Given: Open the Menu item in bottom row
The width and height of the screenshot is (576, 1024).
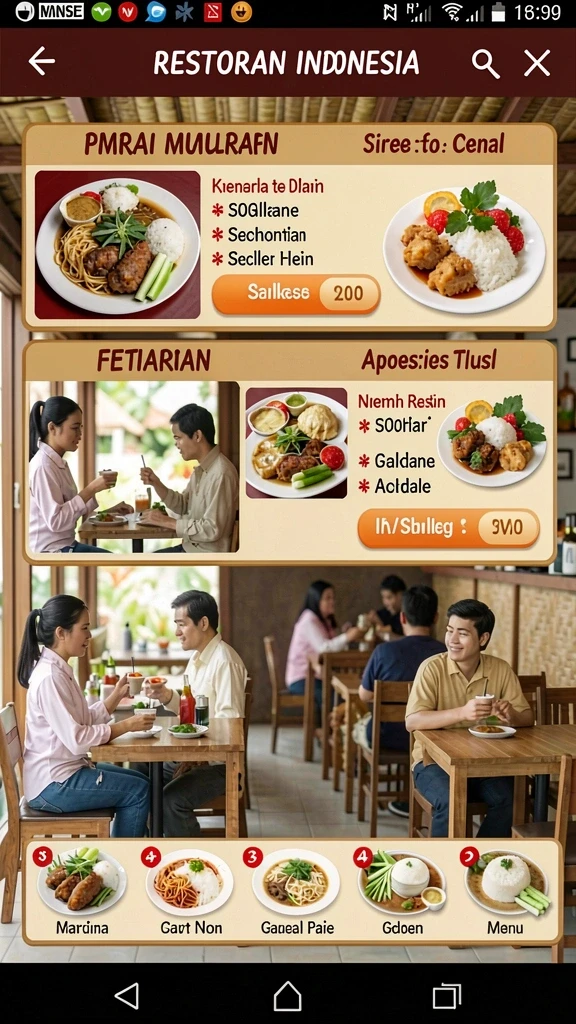Looking at the screenshot, I should (x=505, y=890).
